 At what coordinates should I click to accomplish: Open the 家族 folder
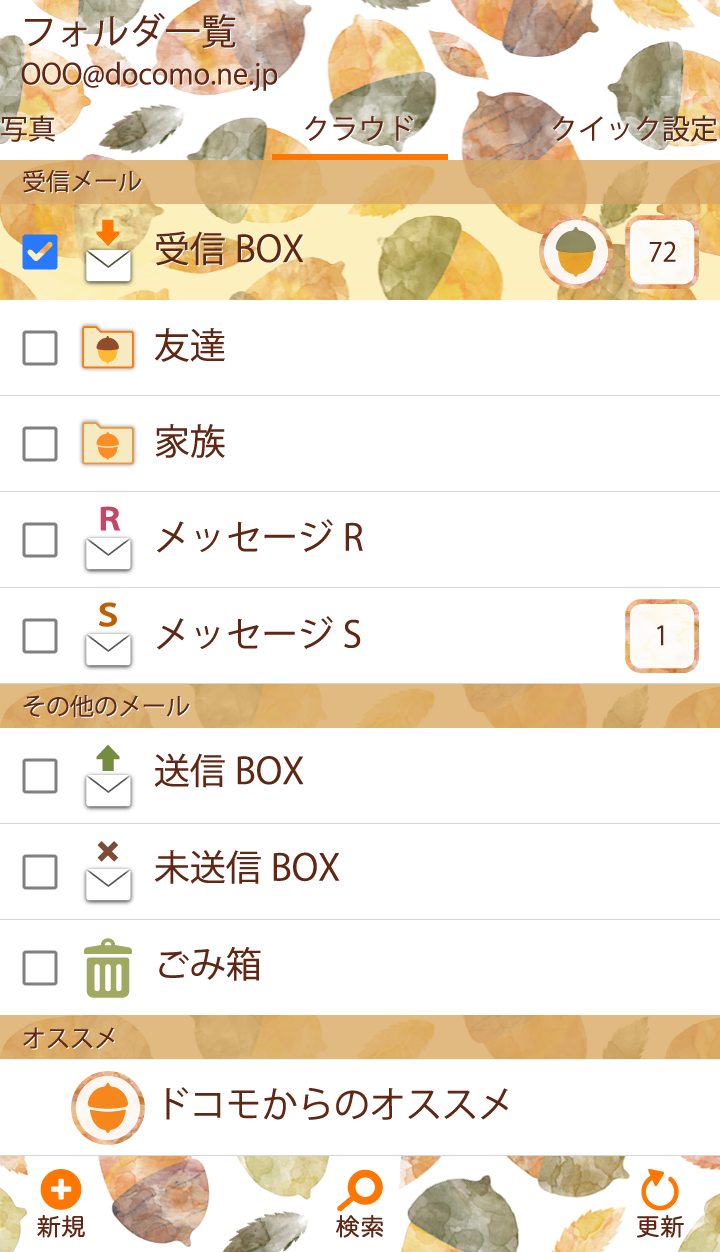[x=190, y=443]
